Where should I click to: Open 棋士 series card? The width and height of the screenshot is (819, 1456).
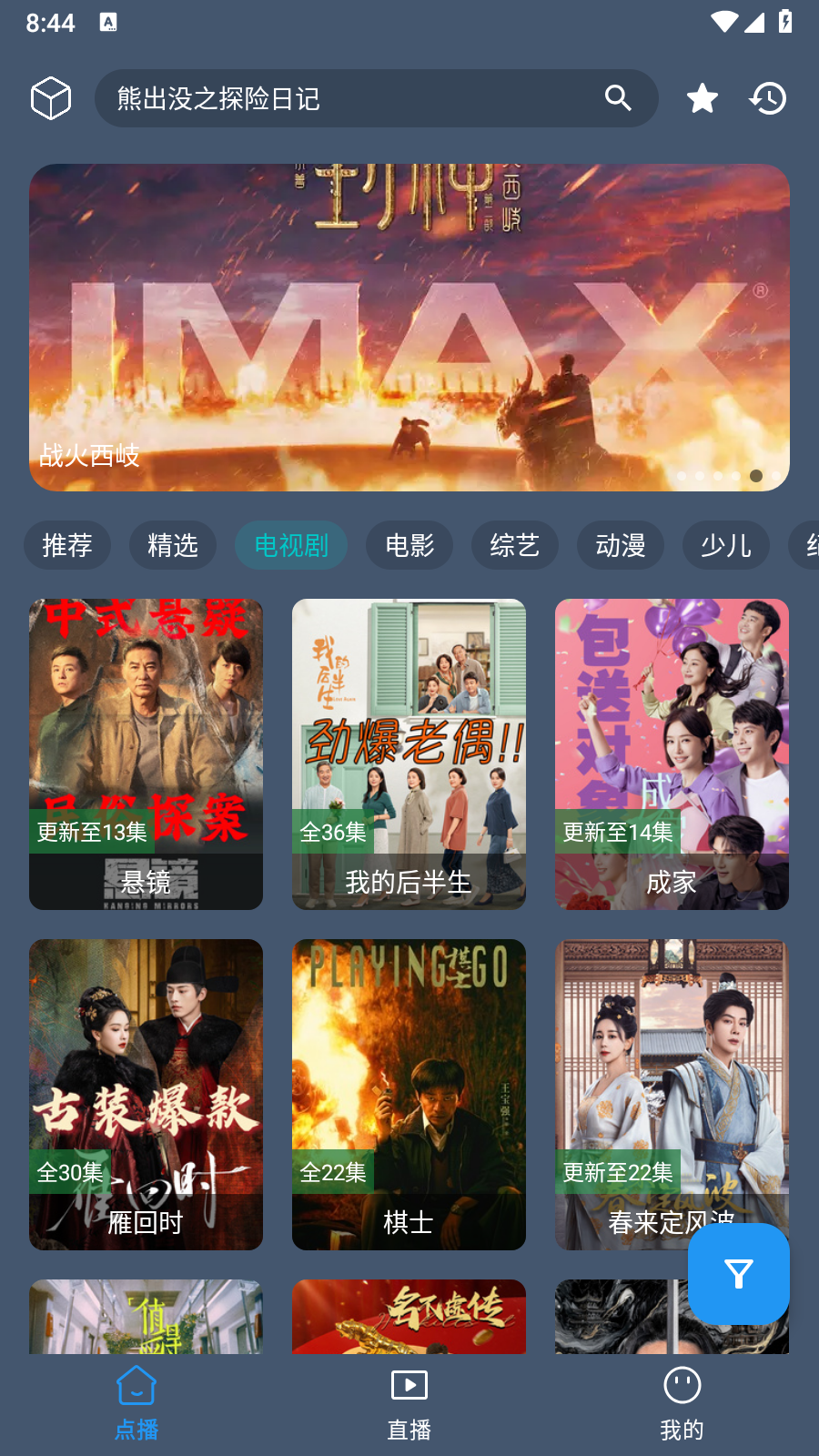[409, 1094]
